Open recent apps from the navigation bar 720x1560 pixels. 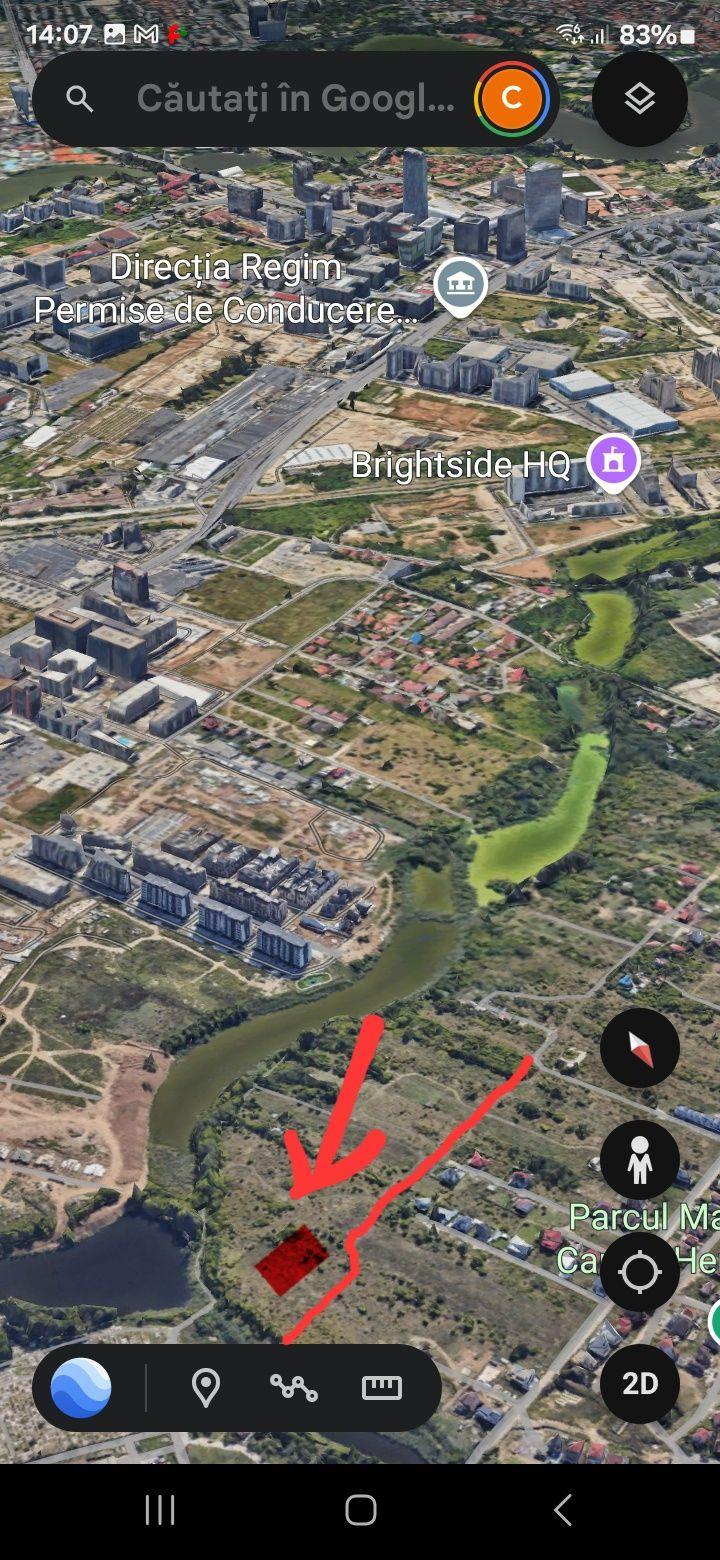pyautogui.click(x=160, y=1510)
